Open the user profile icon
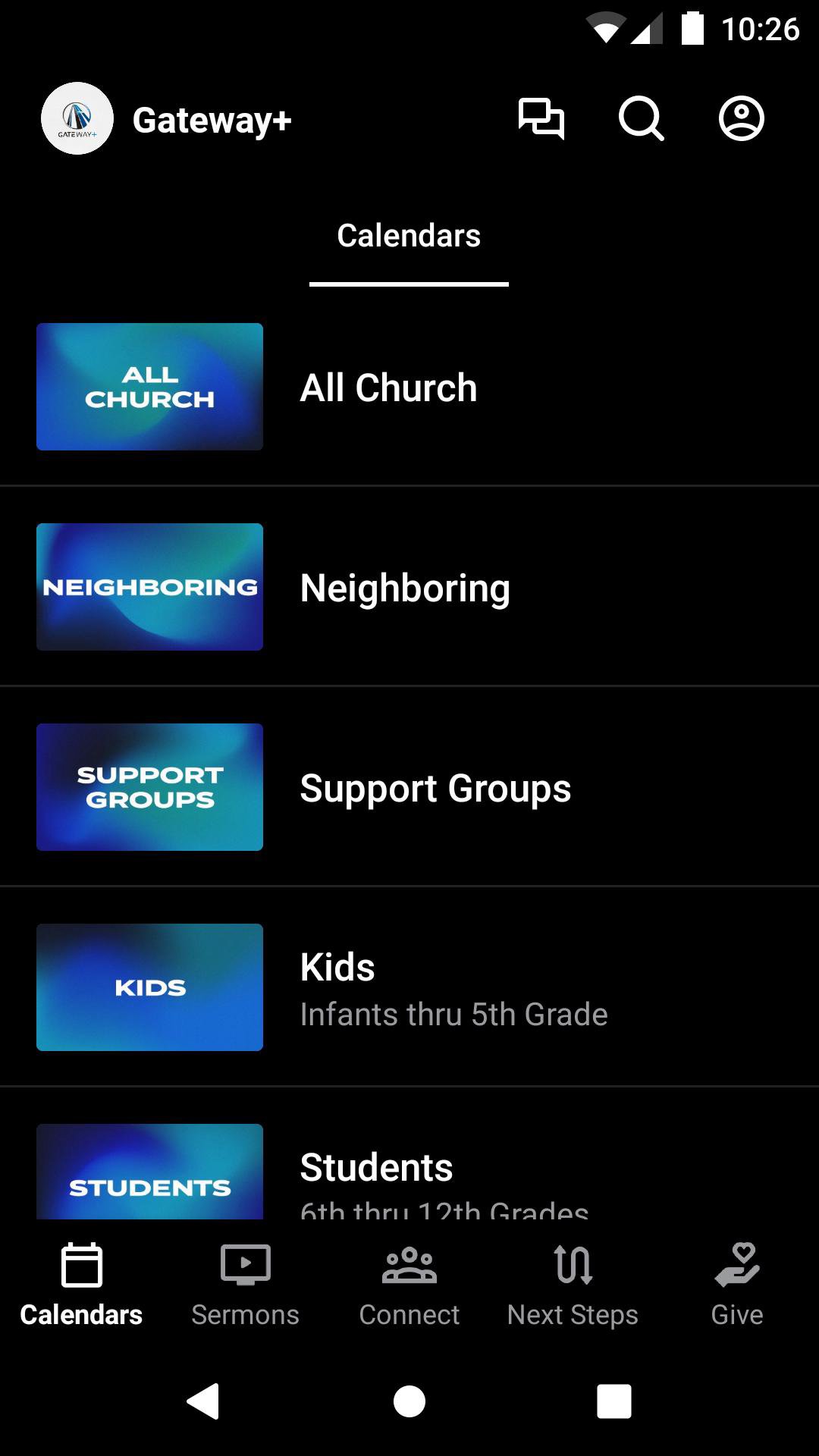Viewport: 819px width, 1456px height. tap(741, 118)
